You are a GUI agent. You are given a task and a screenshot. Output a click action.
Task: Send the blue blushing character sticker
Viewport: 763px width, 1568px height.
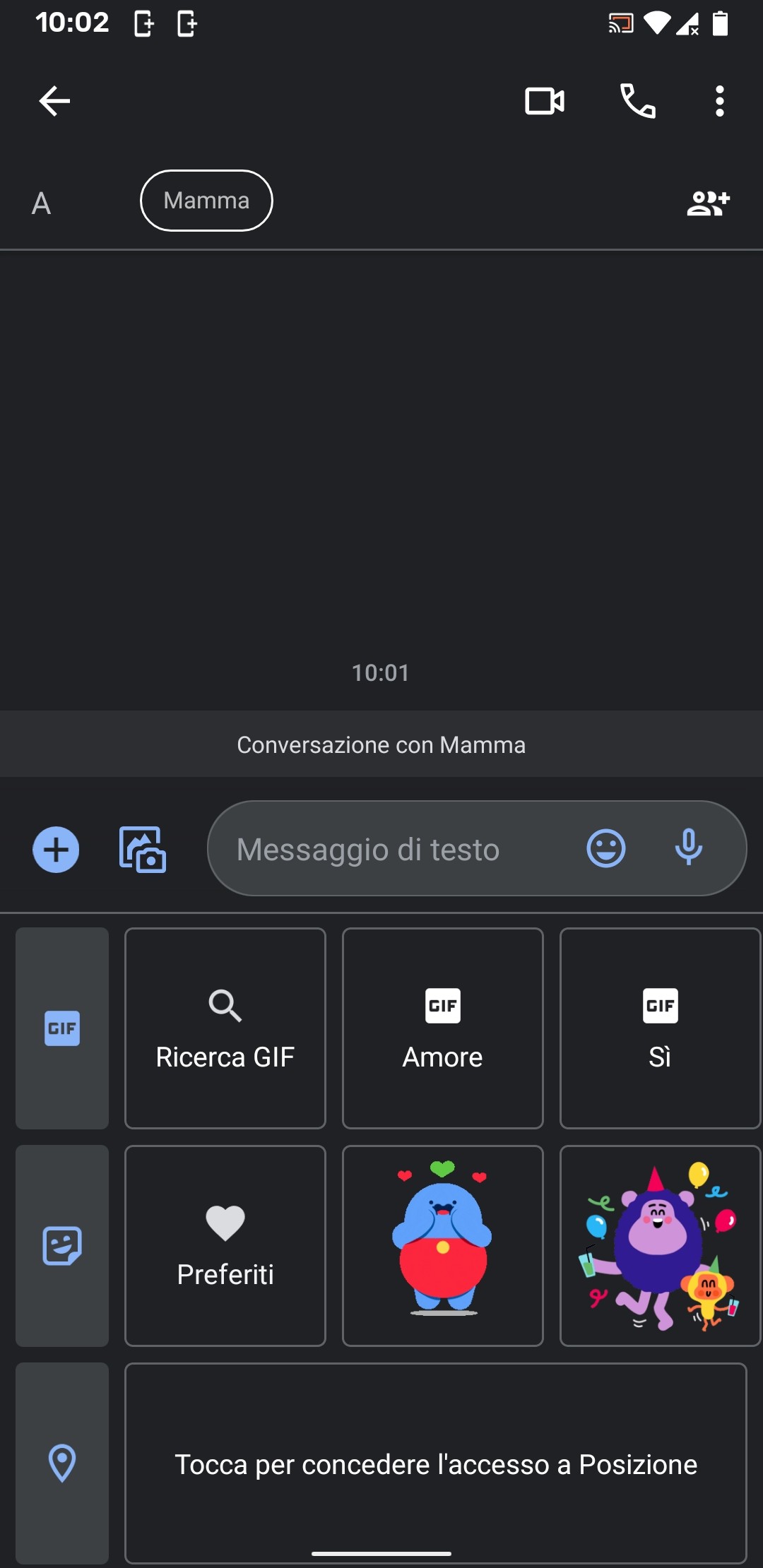[443, 1246]
